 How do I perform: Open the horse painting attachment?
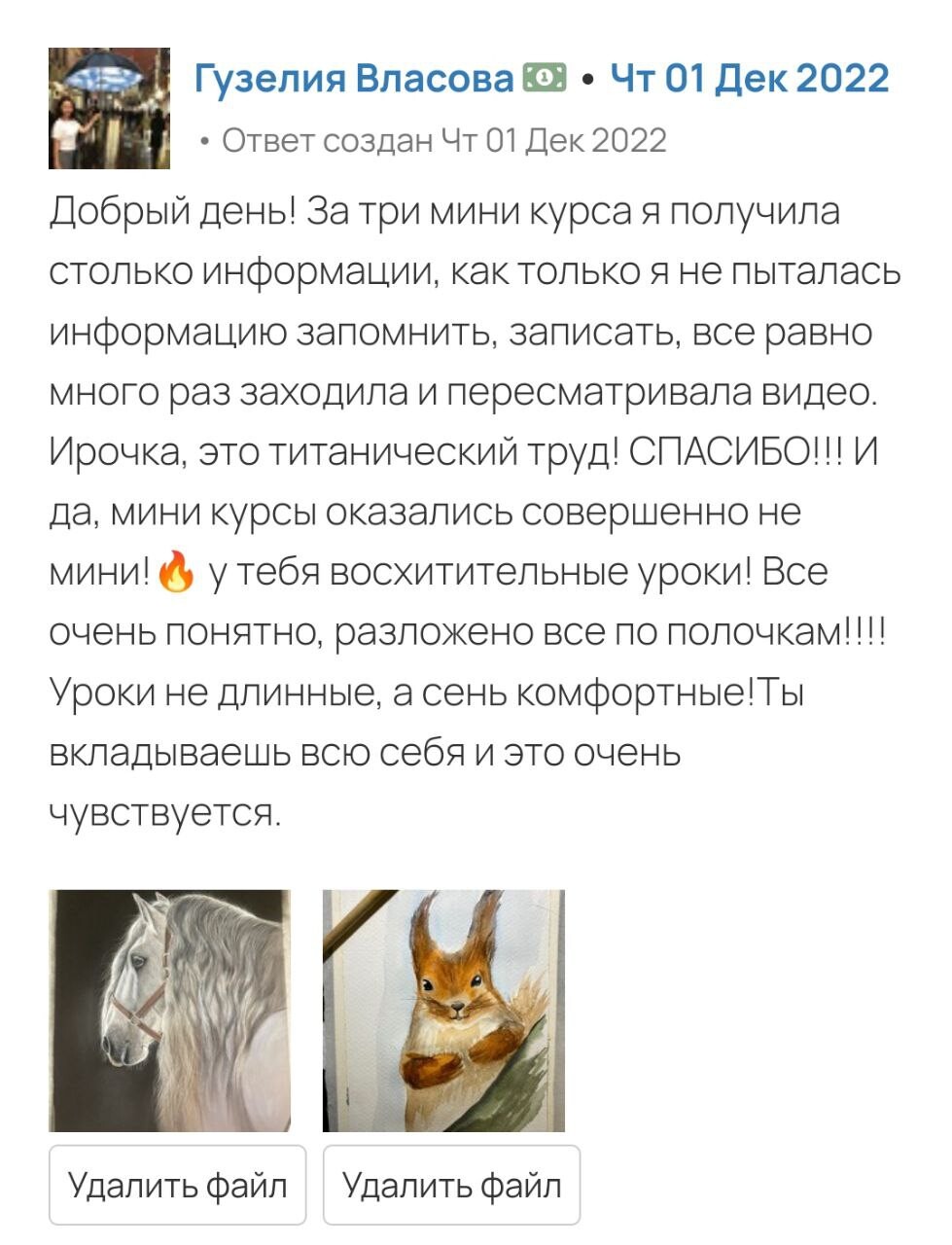tap(169, 1011)
